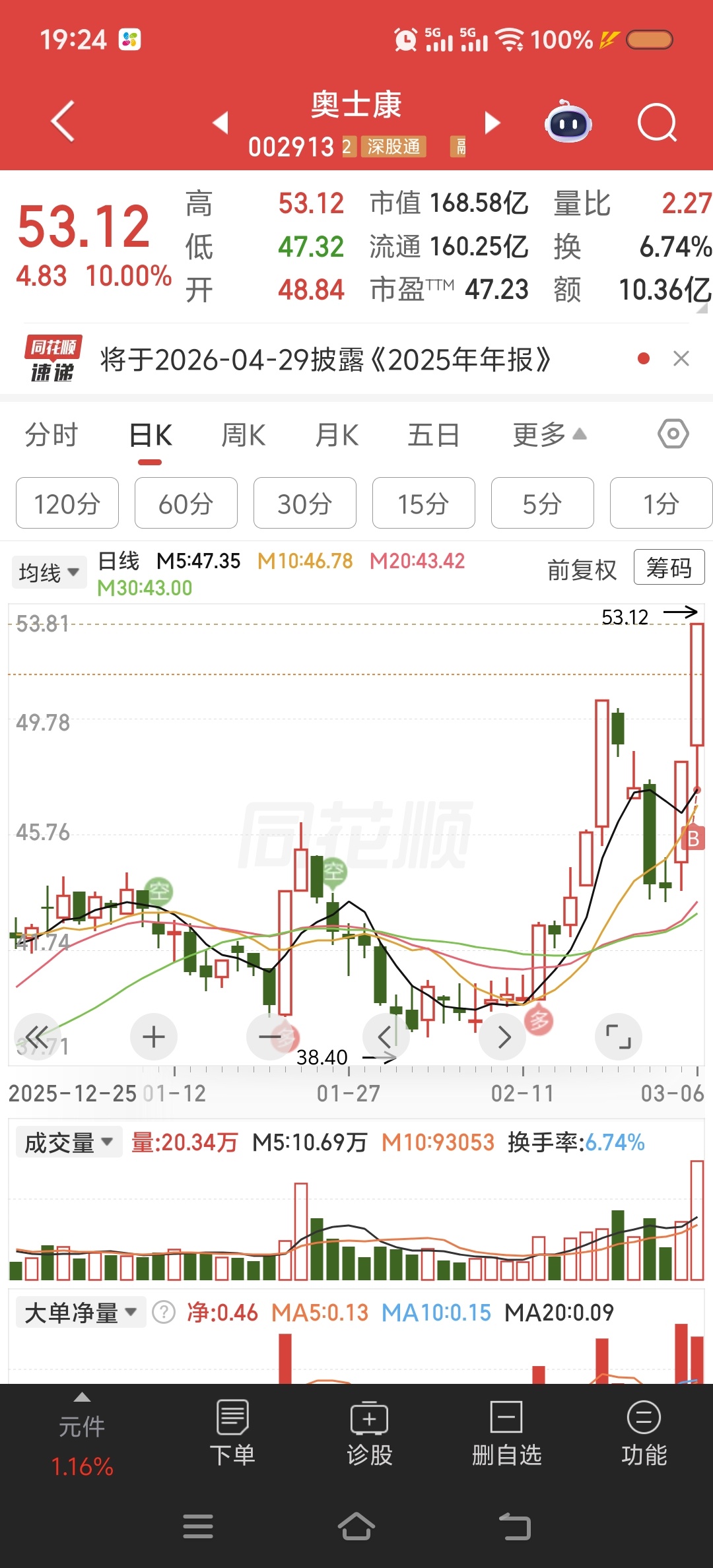Open chart settings hexagon icon
Screen dimensions: 713x1568
[x=673, y=434]
